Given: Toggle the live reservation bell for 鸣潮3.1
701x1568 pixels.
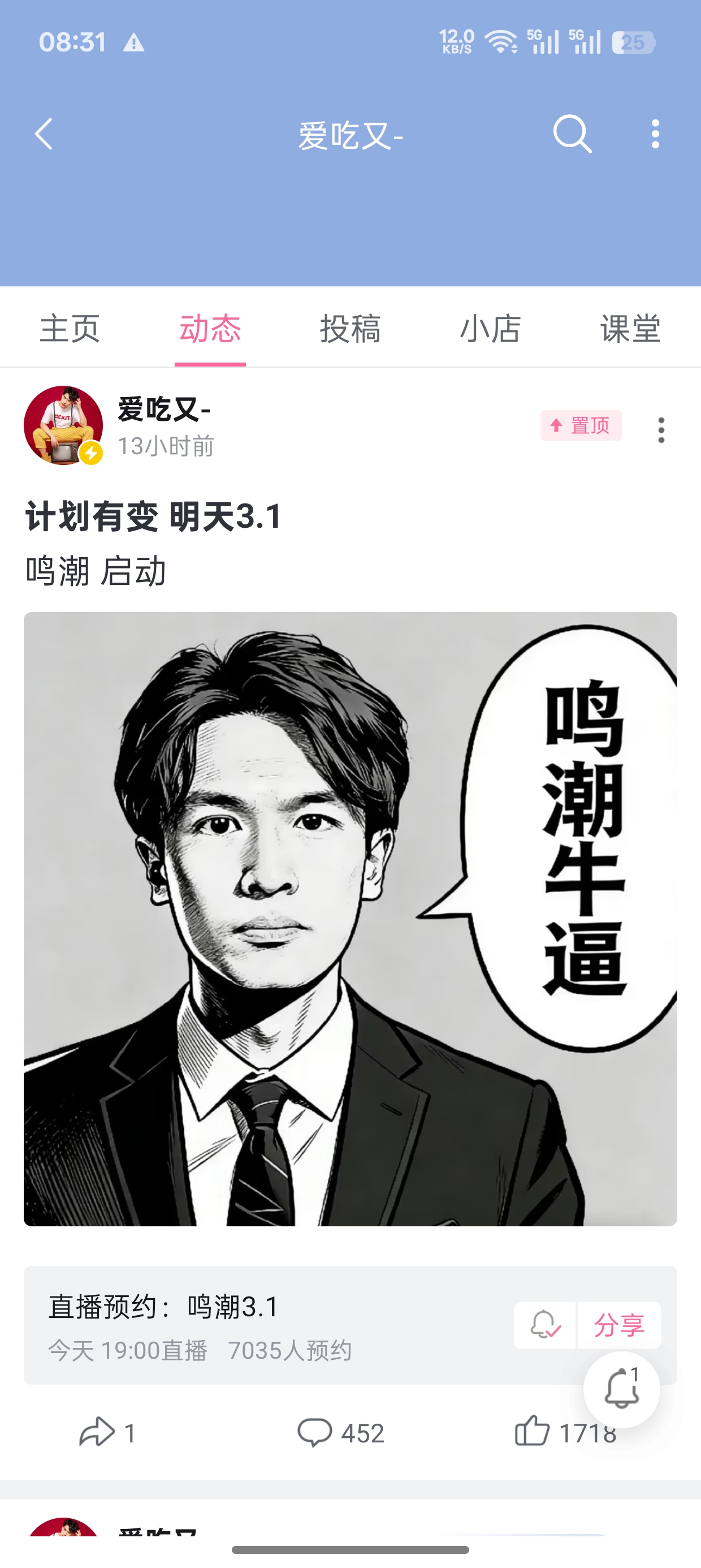Looking at the screenshot, I should (544, 1325).
